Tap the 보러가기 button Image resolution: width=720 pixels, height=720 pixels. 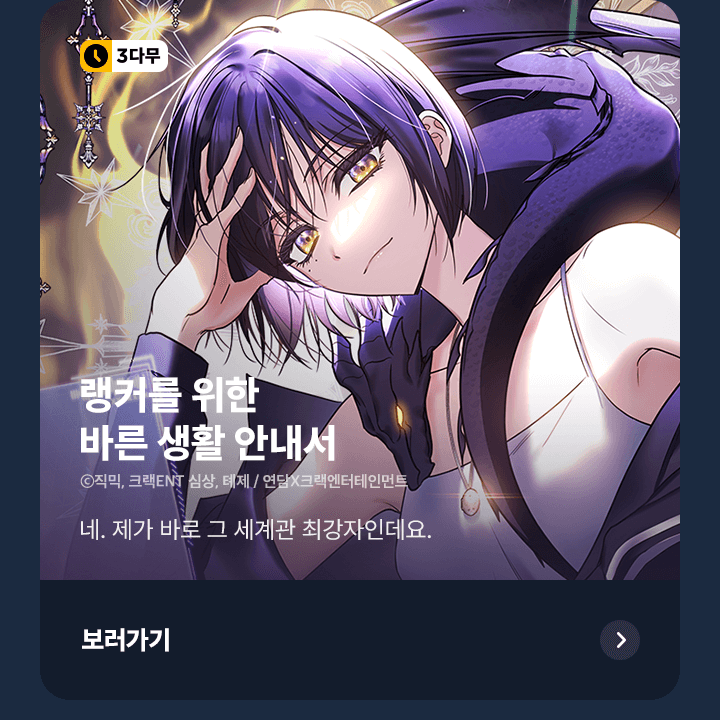(x=360, y=640)
